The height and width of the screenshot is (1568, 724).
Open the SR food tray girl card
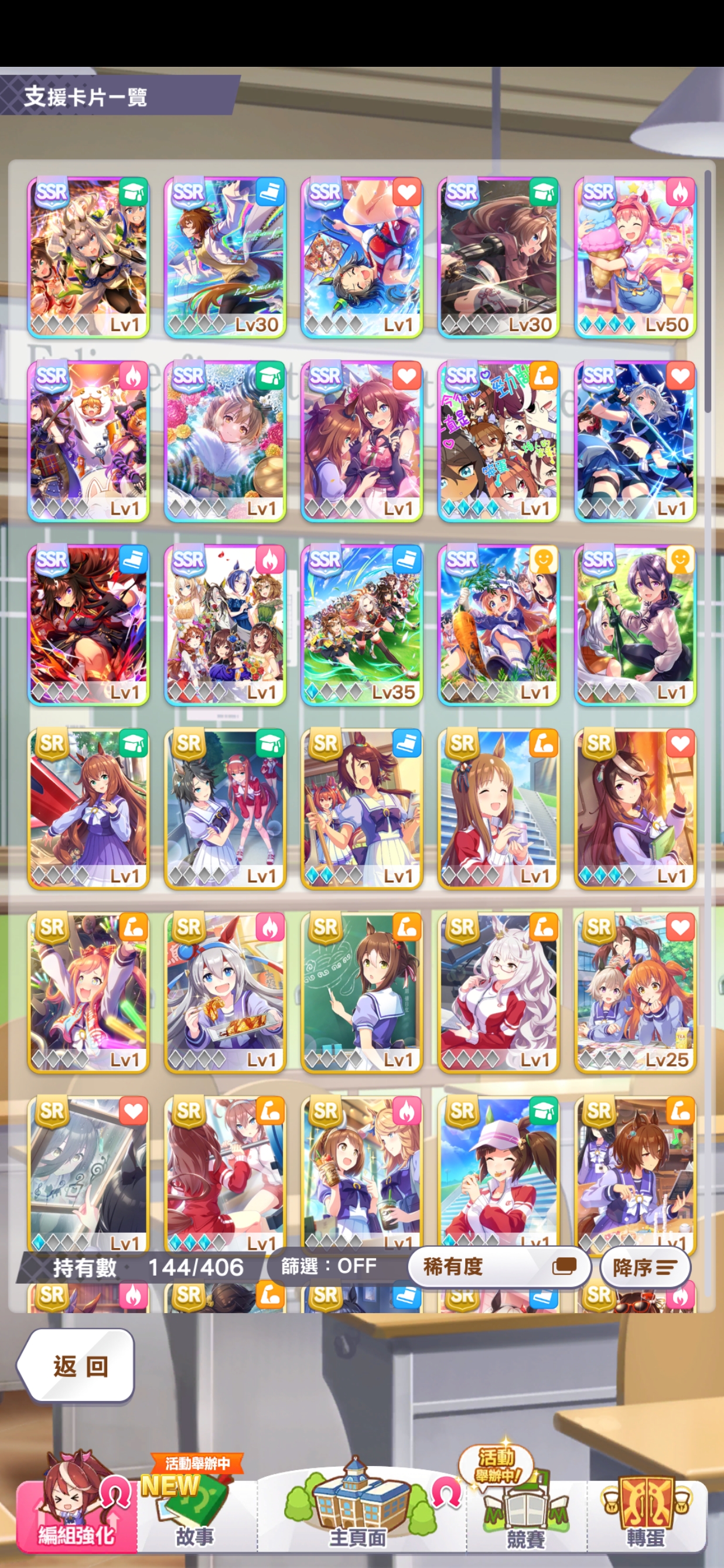pyautogui.click(x=225, y=992)
